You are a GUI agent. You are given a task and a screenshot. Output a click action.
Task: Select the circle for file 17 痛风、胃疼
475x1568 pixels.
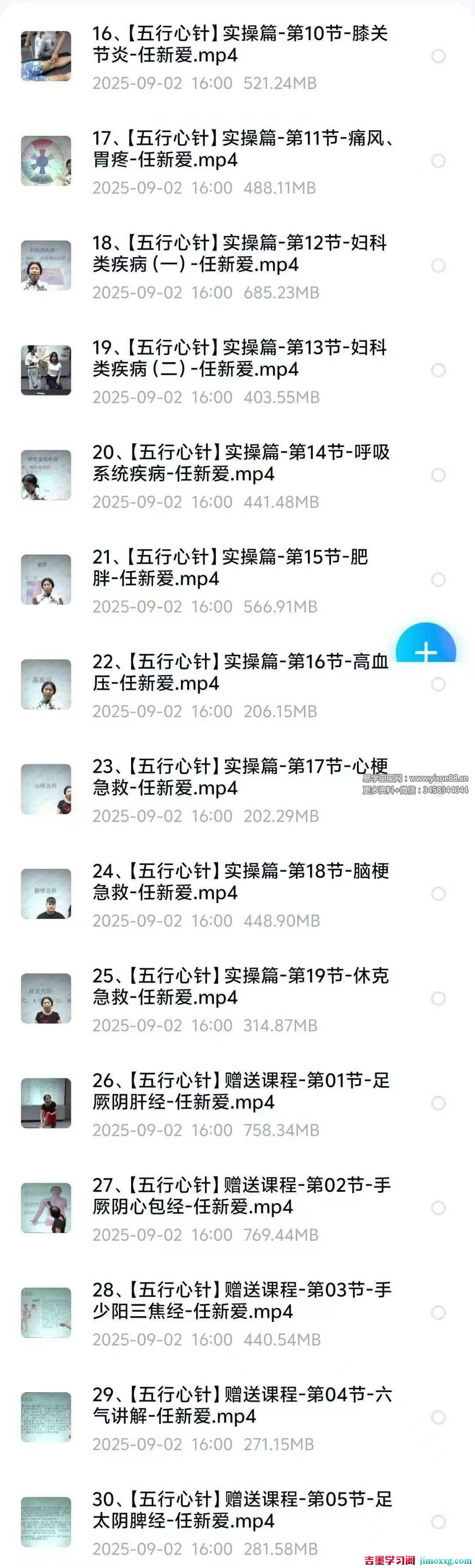pos(438,161)
